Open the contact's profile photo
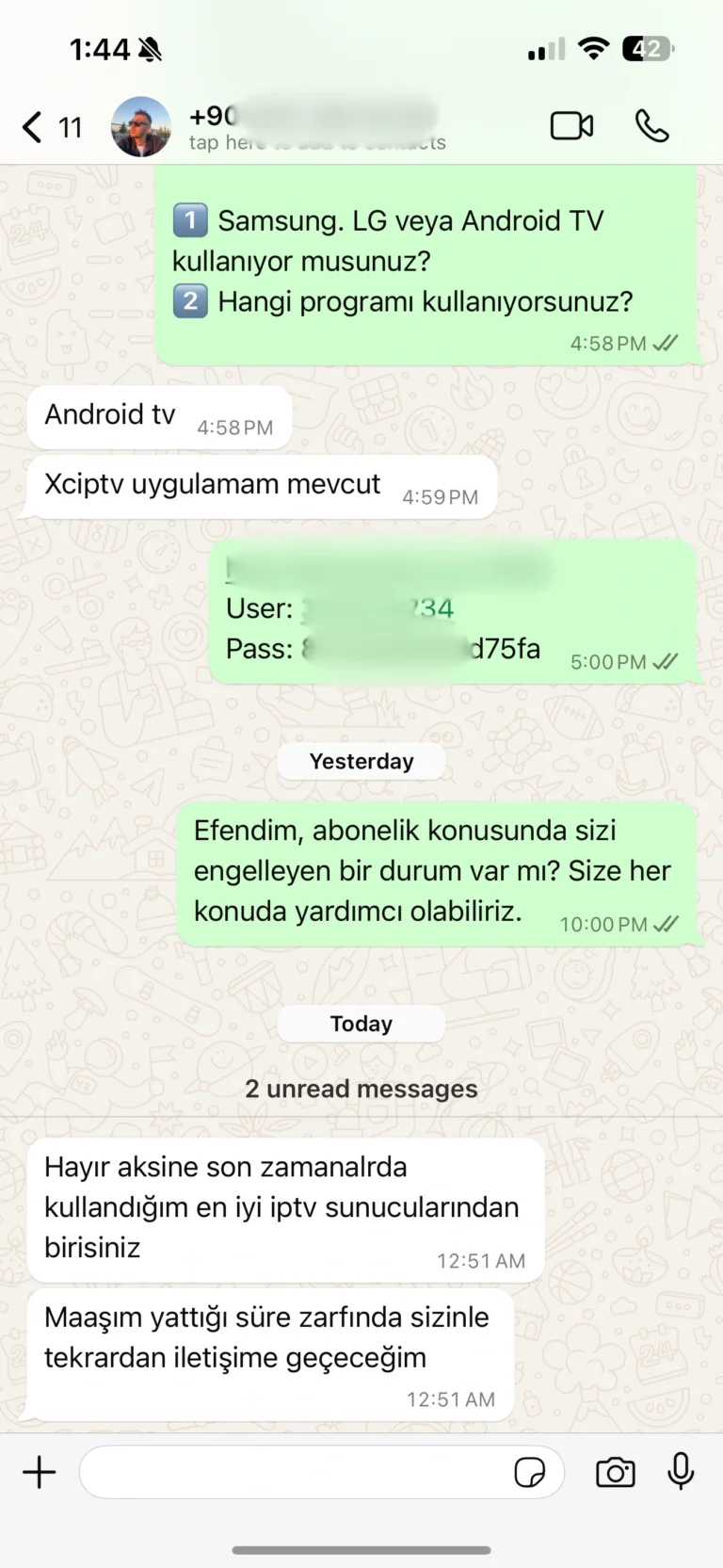723x1568 pixels. pos(141,126)
